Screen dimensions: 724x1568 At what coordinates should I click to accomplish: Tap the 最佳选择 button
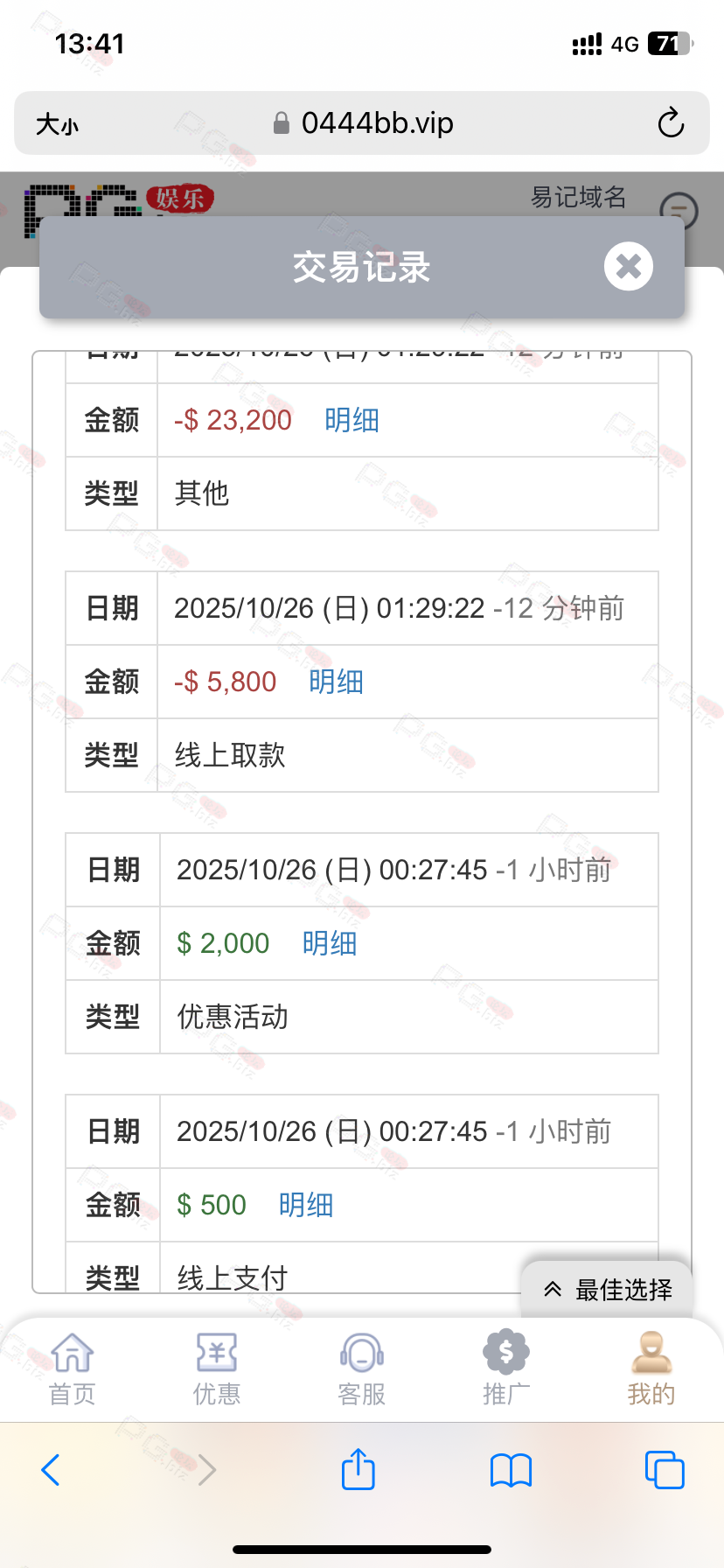point(608,1289)
